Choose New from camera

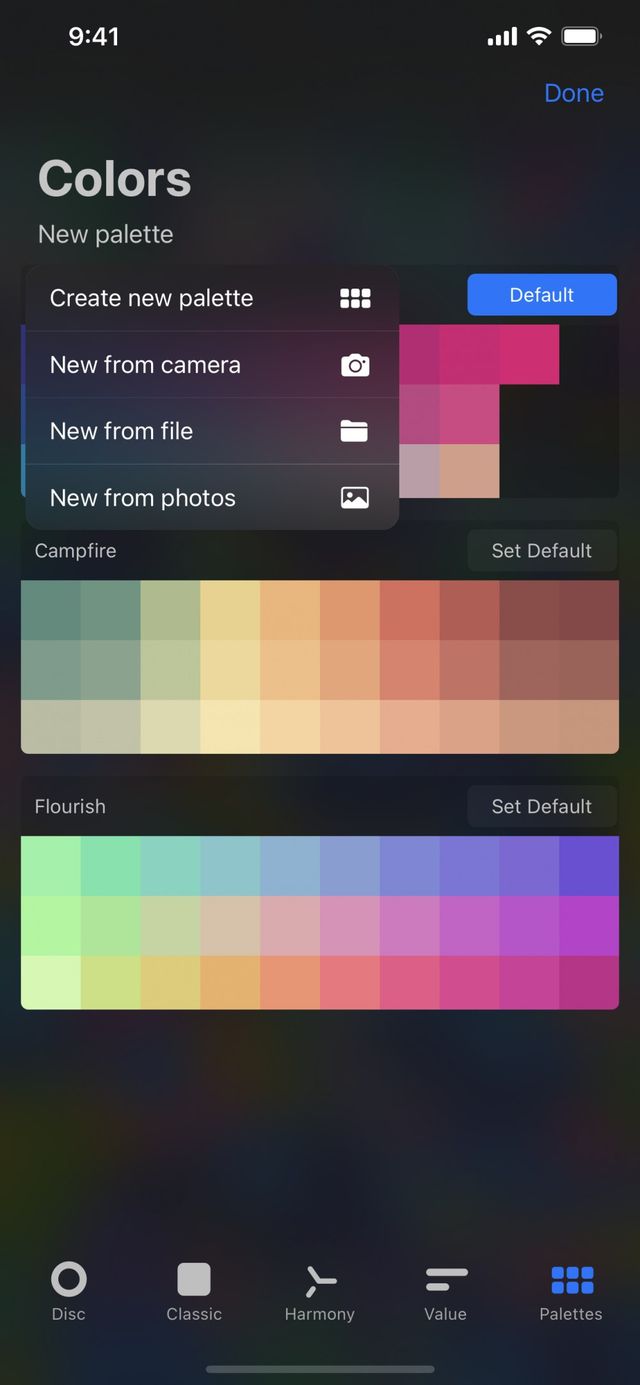[211, 365]
